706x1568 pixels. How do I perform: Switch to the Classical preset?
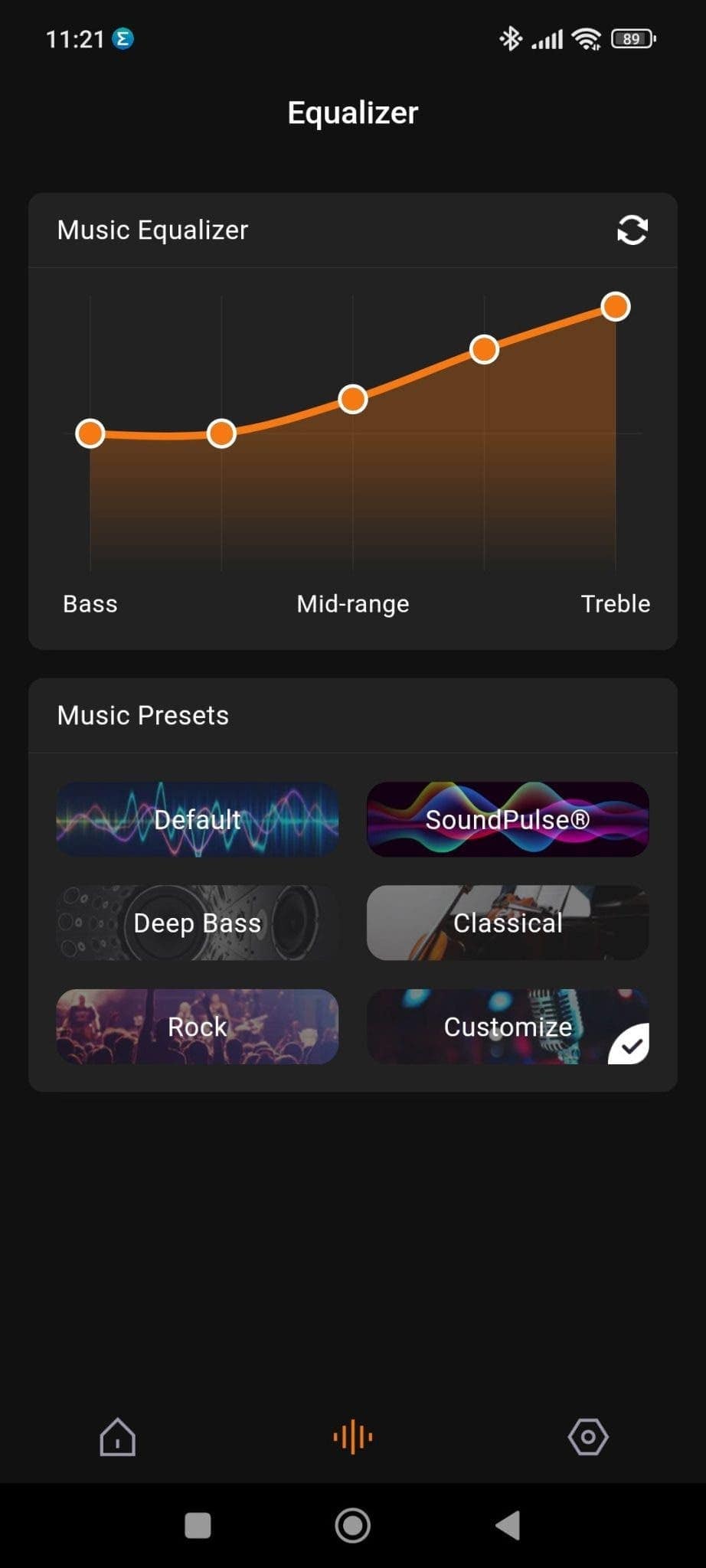click(x=508, y=923)
